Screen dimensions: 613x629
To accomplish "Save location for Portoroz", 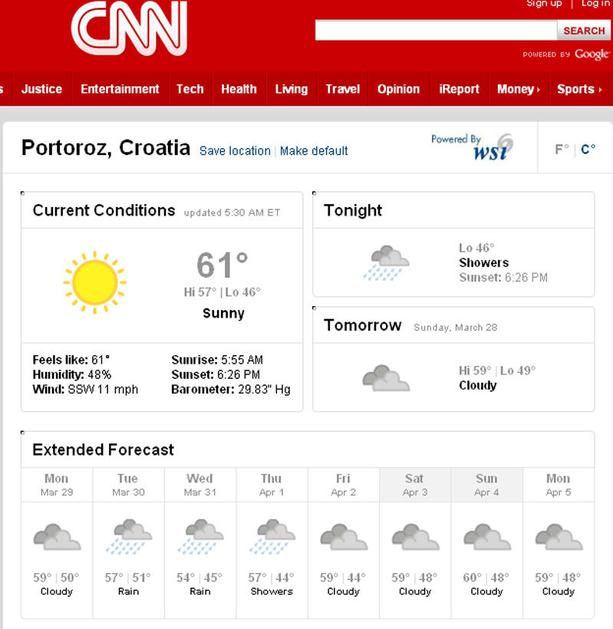I will point(235,151).
